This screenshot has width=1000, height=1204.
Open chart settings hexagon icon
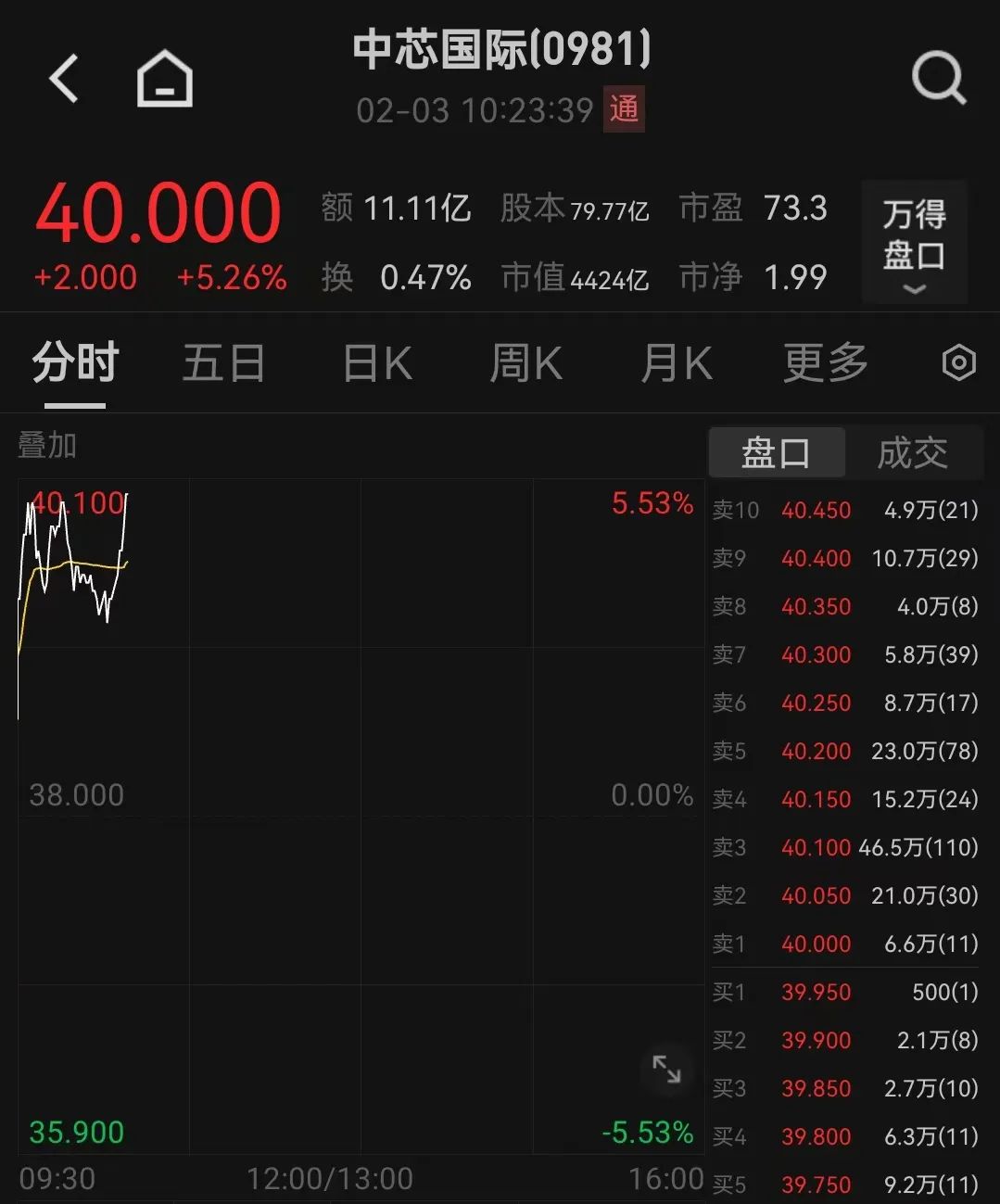click(x=958, y=362)
